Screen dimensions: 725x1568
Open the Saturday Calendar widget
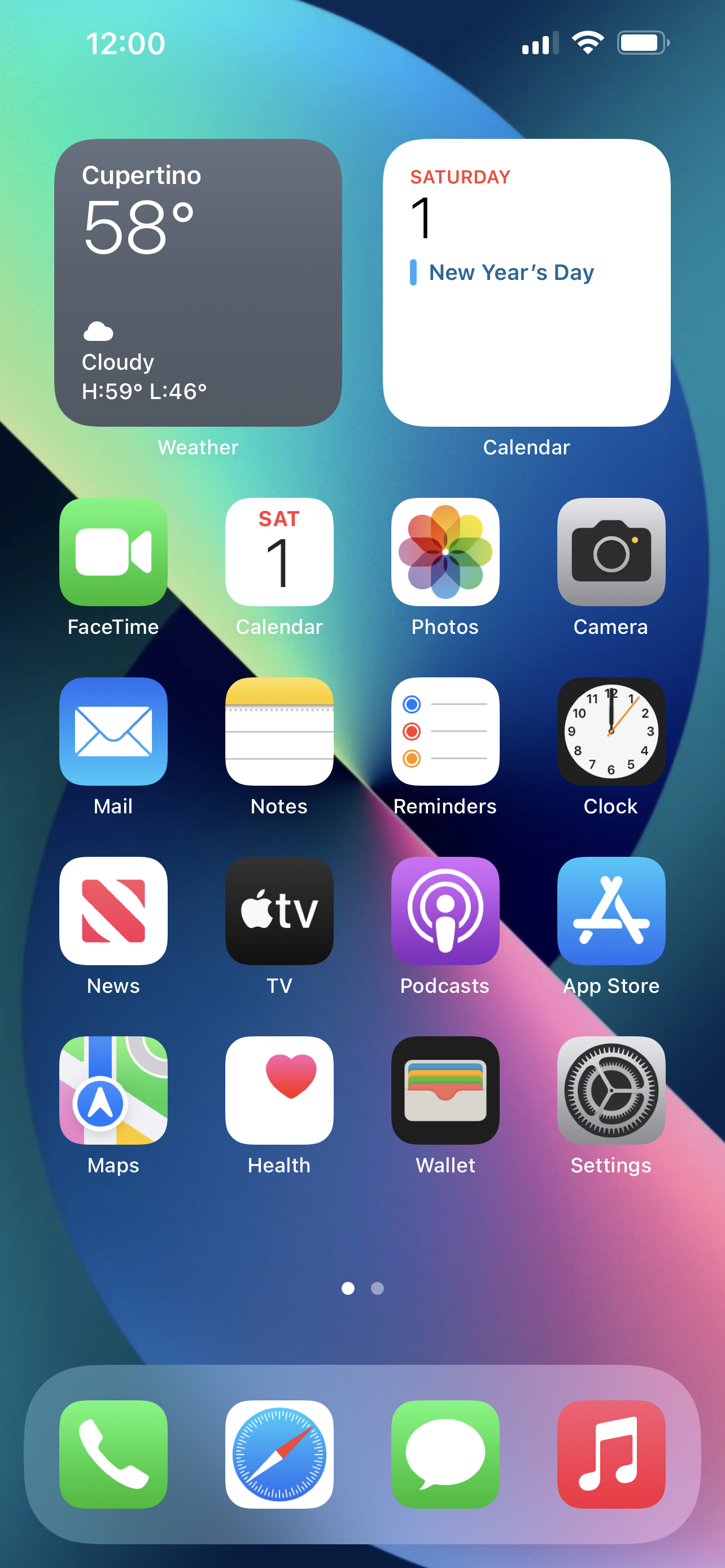[x=526, y=282]
